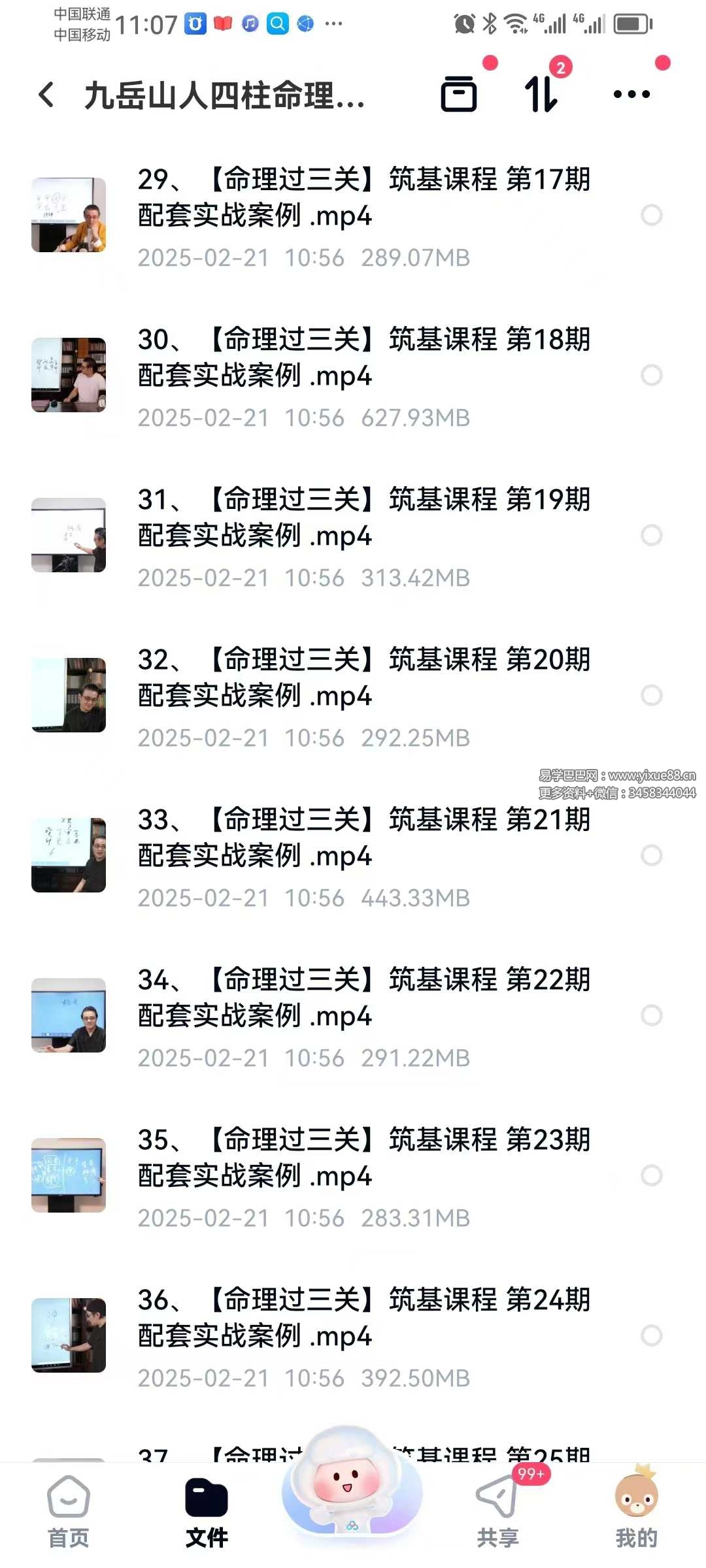The width and height of the screenshot is (706, 1568).
Task: Tick the select circle for 第24期 video
Action: [652, 1335]
